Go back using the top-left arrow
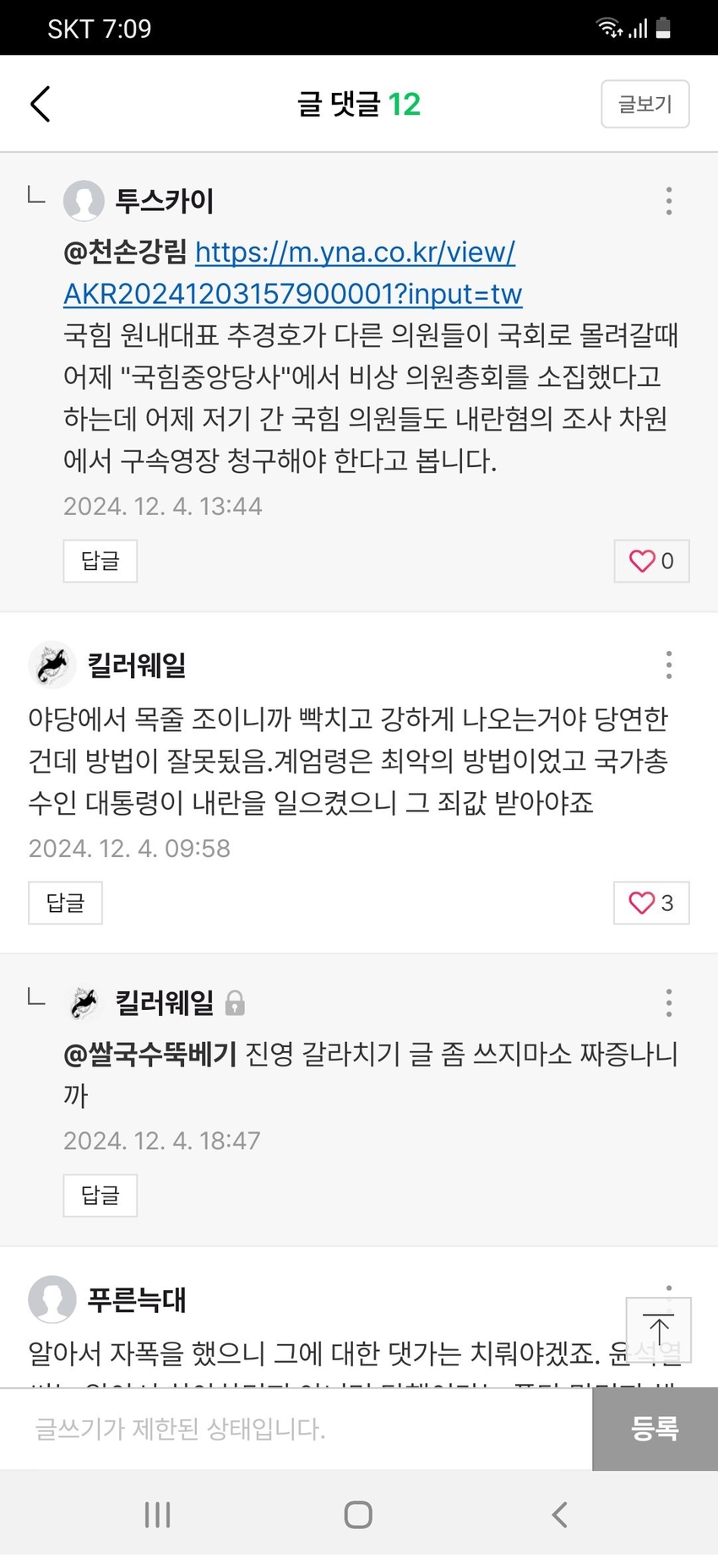The image size is (718, 1568). click(x=40, y=104)
